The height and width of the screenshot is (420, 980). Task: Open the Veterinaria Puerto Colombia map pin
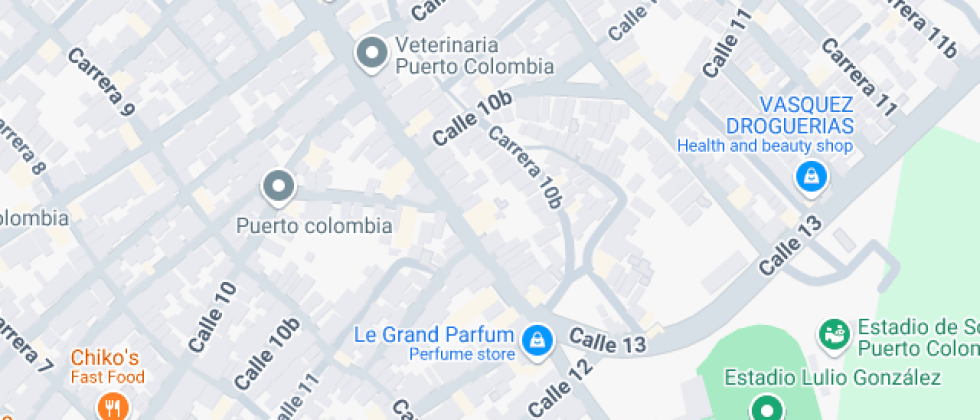(x=372, y=54)
